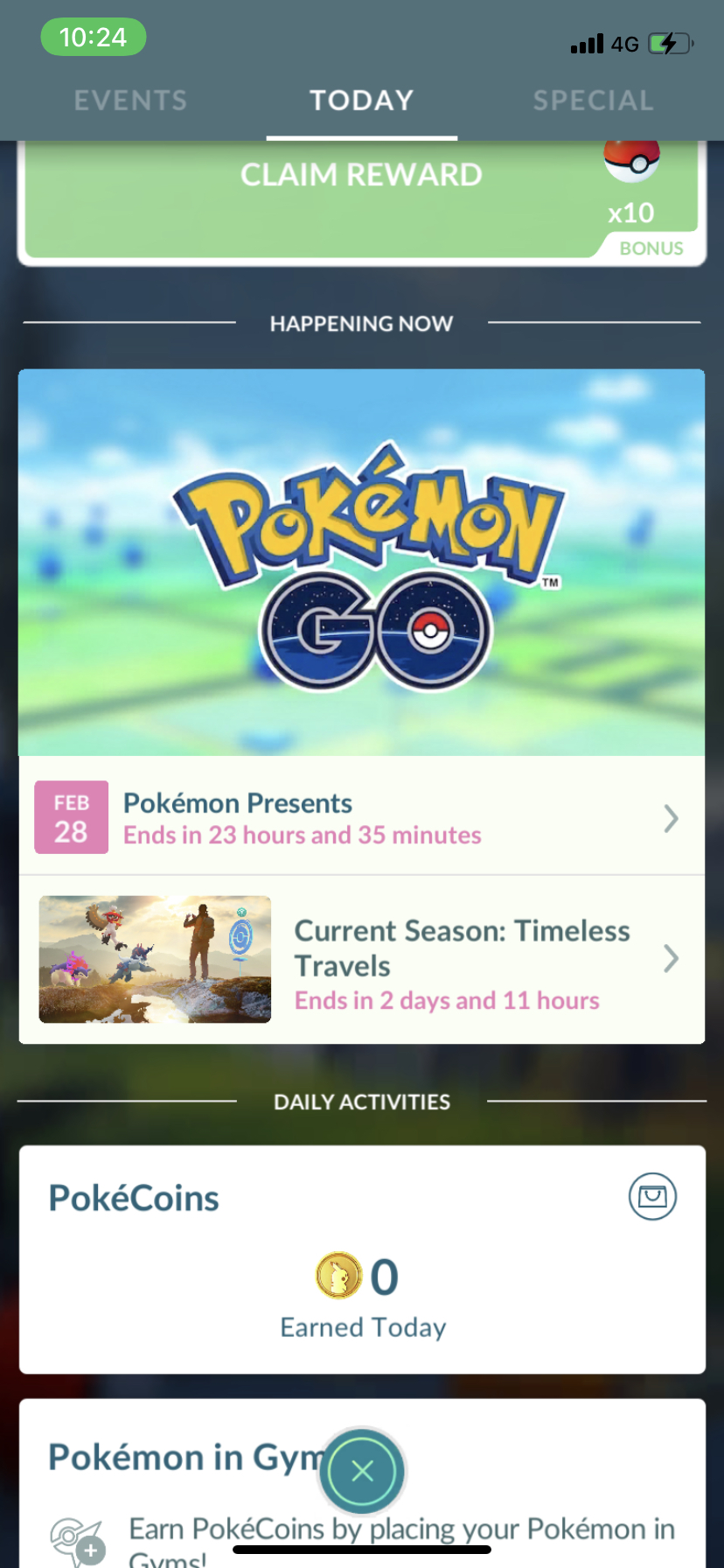The width and height of the screenshot is (724, 1568).
Task: Tap the Pokémon GO event banner
Action: [x=361, y=562]
